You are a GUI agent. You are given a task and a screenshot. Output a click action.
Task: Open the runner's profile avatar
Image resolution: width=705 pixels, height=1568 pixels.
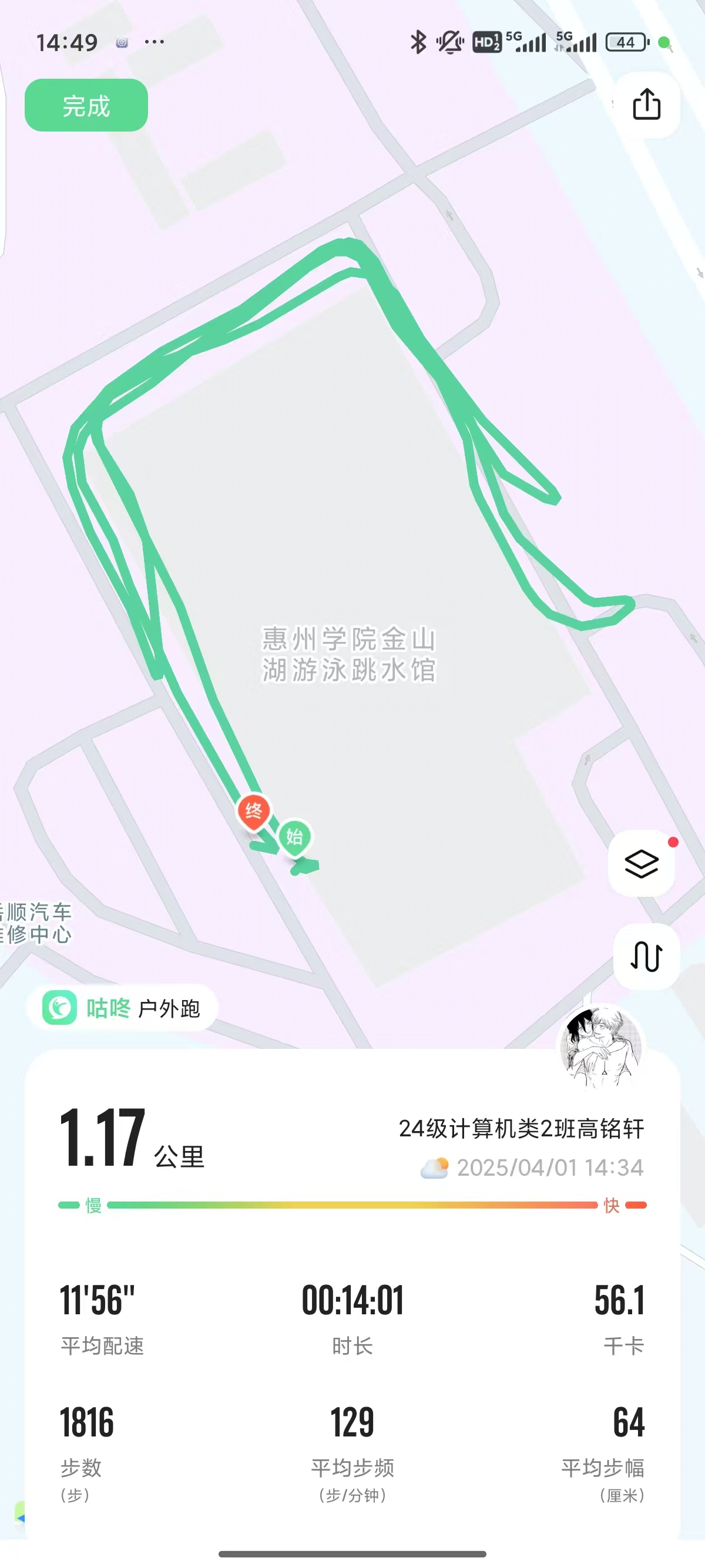click(602, 1045)
